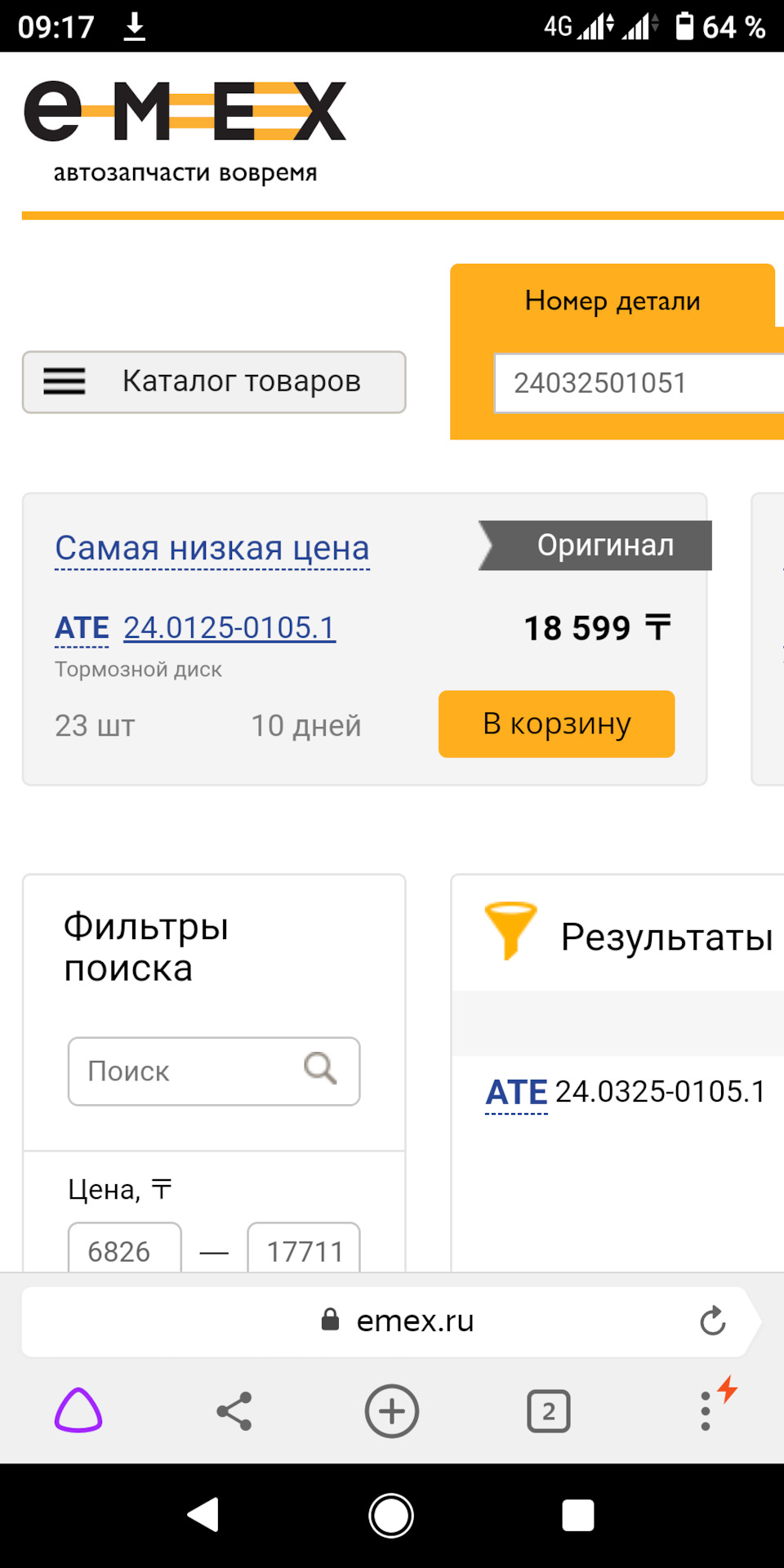Edit the minimum price field 6826
Viewport: 784px width, 1568px height.
124,1249
